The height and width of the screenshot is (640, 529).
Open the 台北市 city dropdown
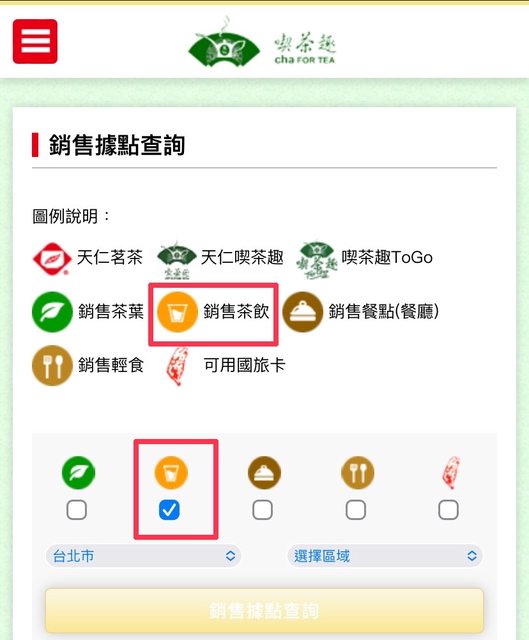point(143,556)
